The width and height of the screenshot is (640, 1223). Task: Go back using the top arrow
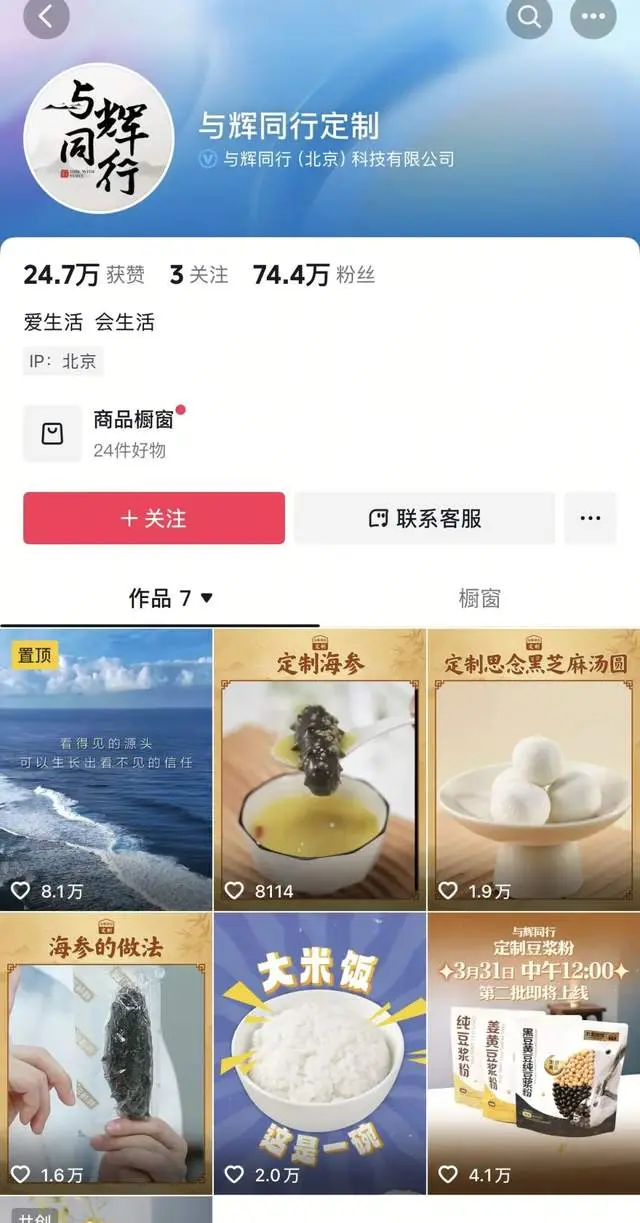point(46,17)
